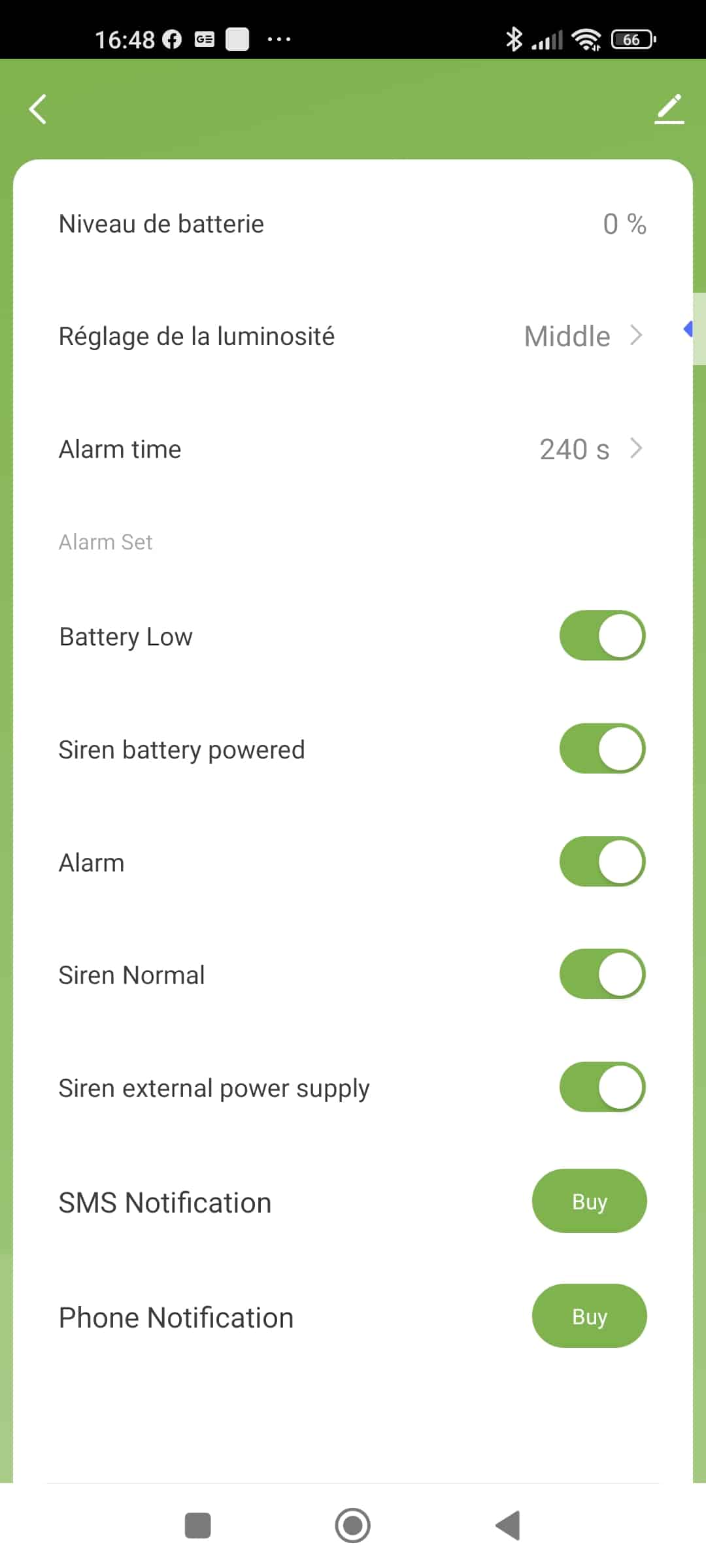Tap the system home button
This screenshot has width=706, height=1568.
click(353, 1526)
